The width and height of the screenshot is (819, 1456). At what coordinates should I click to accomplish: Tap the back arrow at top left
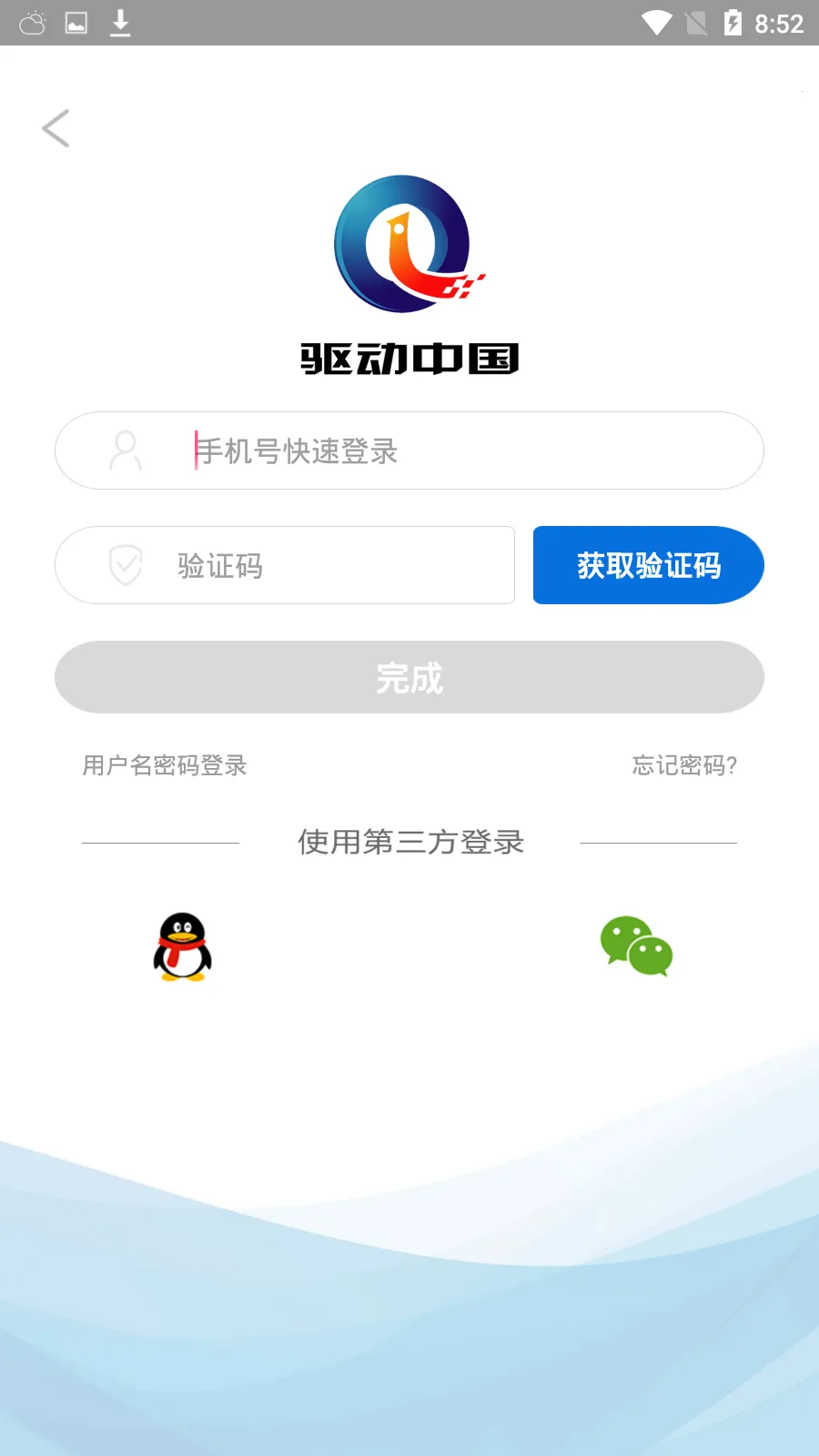(x=56, y=127)
